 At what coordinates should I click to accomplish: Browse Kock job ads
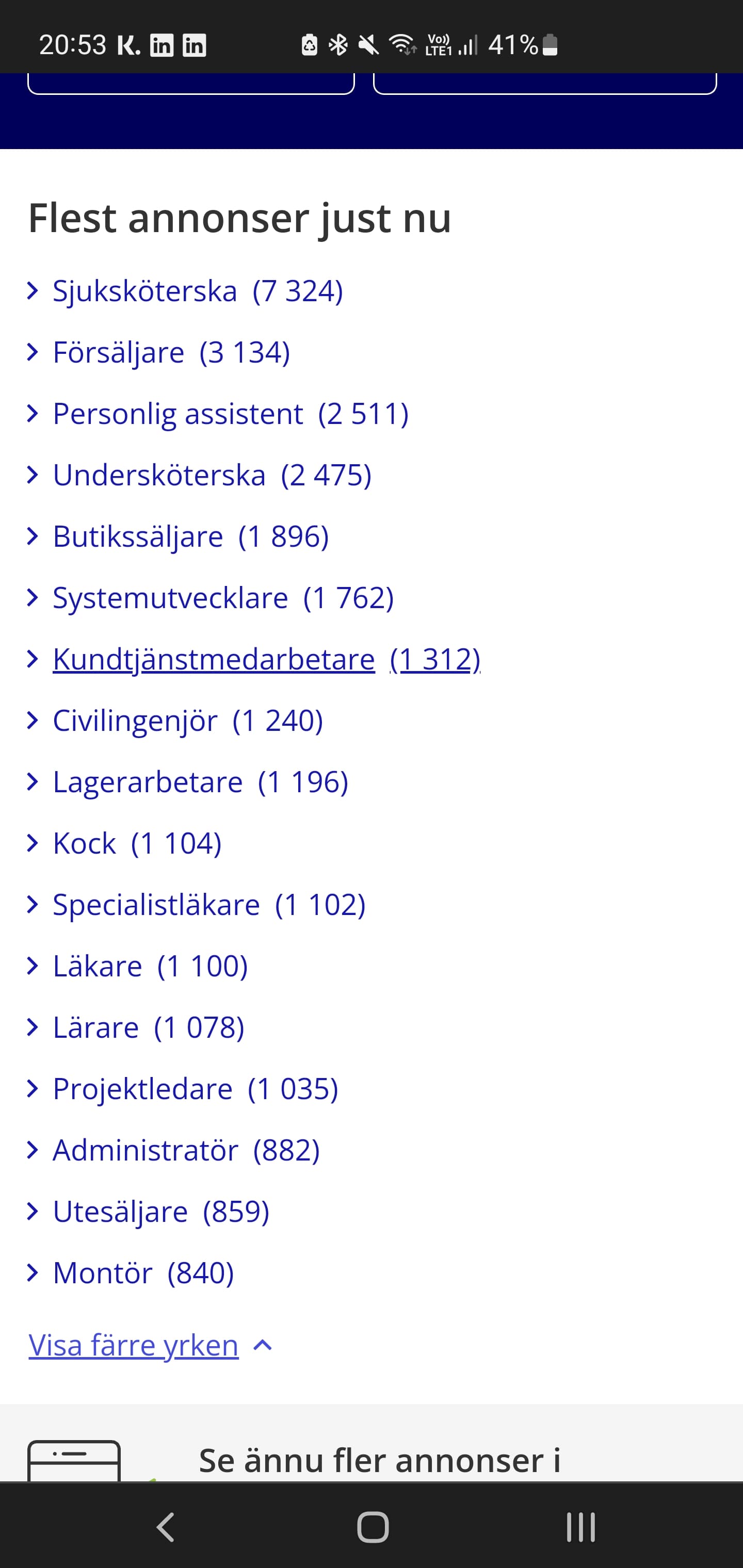(x=136, y=844)
